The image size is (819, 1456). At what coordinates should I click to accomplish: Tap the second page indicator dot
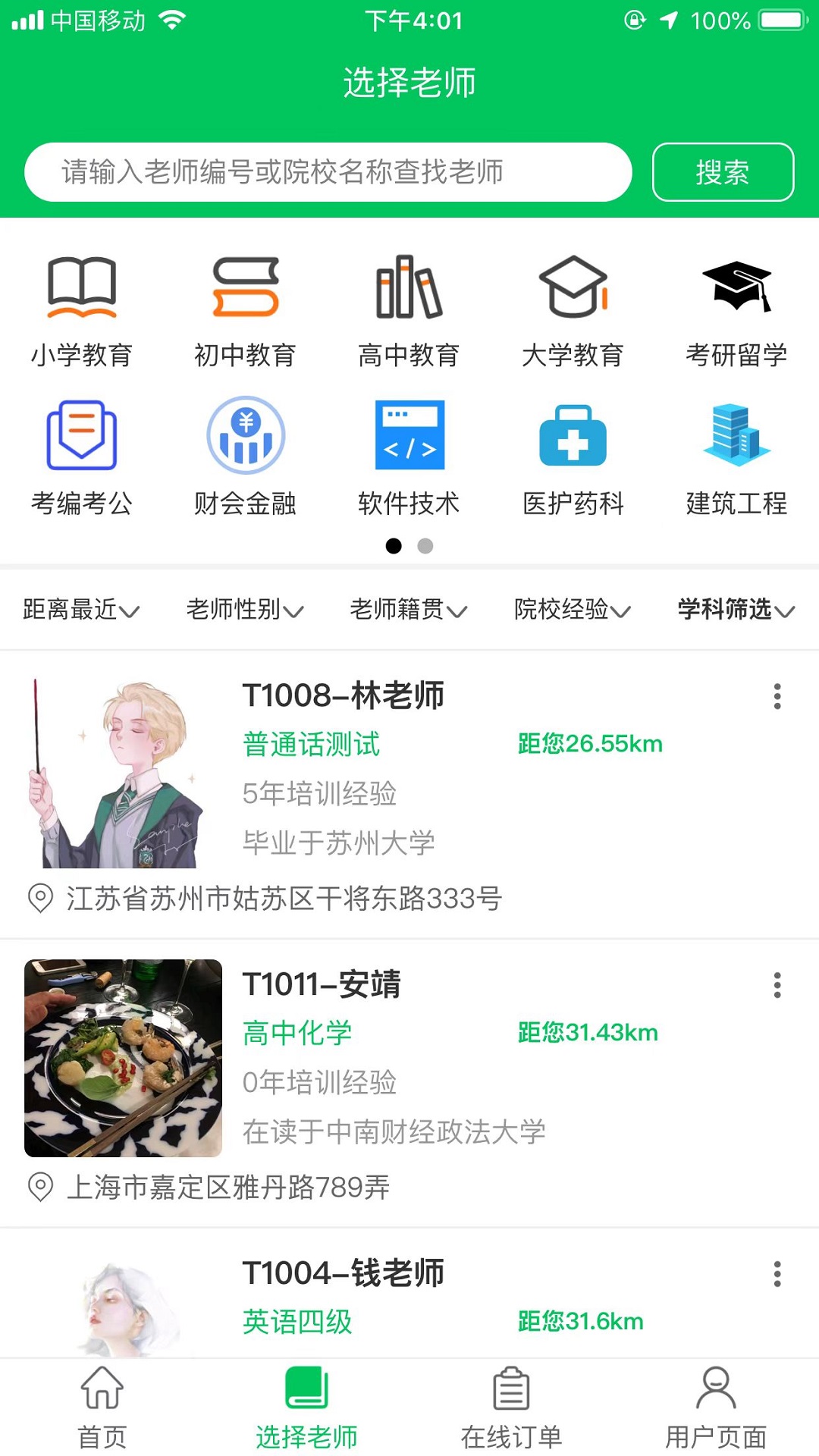(426, 545)
